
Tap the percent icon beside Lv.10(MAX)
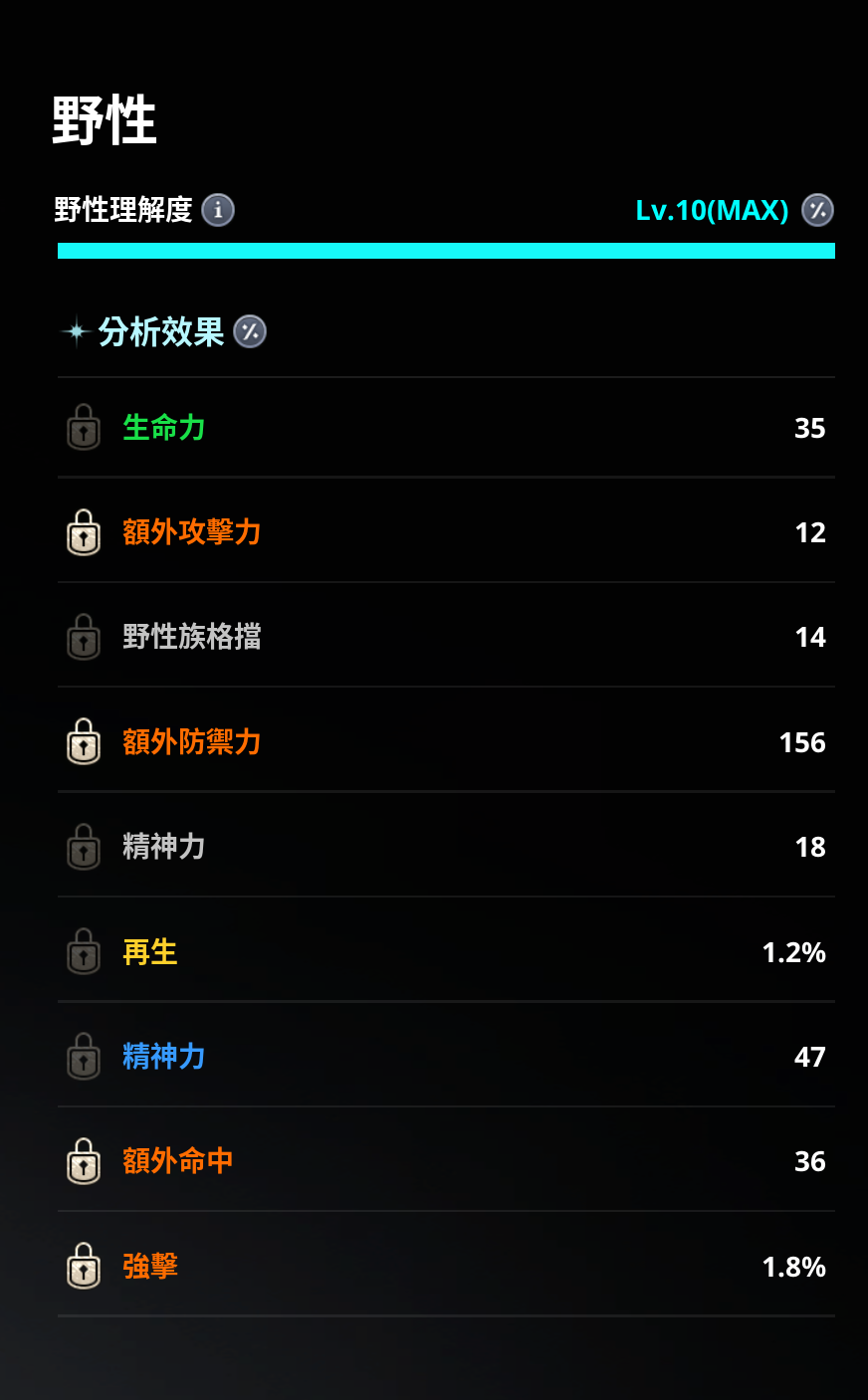click(817, 210)
